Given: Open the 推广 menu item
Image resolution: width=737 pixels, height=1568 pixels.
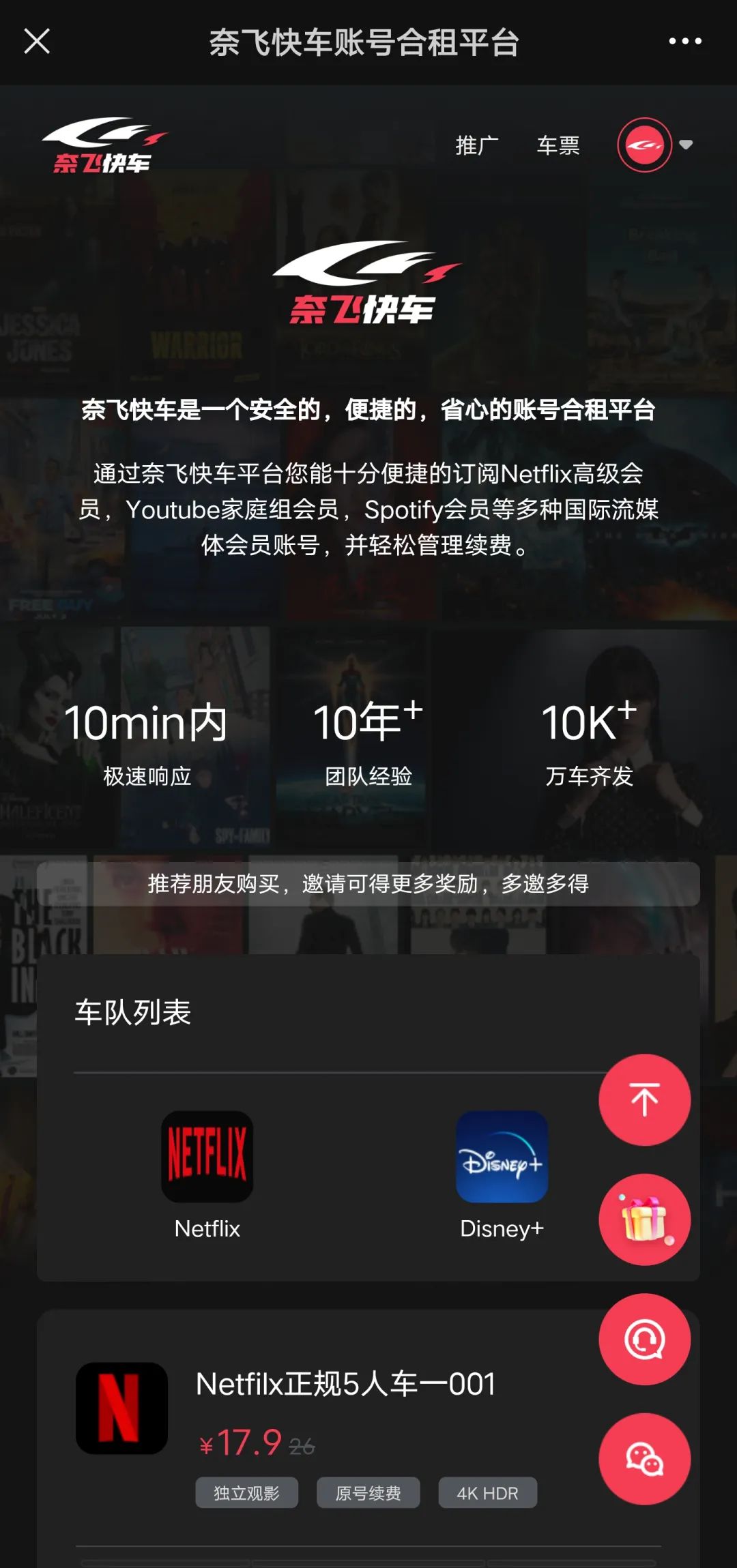Looking at the screenshot, I should 476,146.
